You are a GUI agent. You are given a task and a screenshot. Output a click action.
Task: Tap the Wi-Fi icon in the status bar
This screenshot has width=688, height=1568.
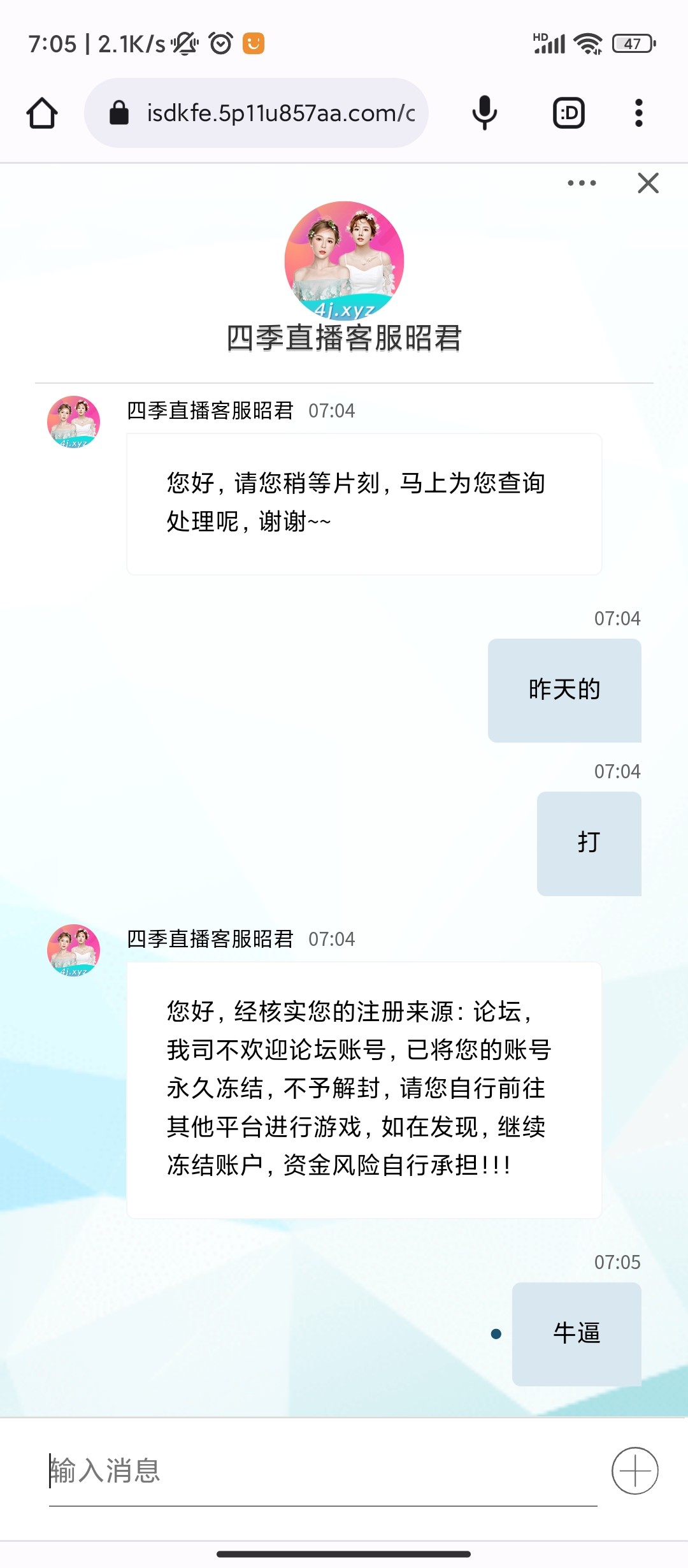[x=589, y=43]
